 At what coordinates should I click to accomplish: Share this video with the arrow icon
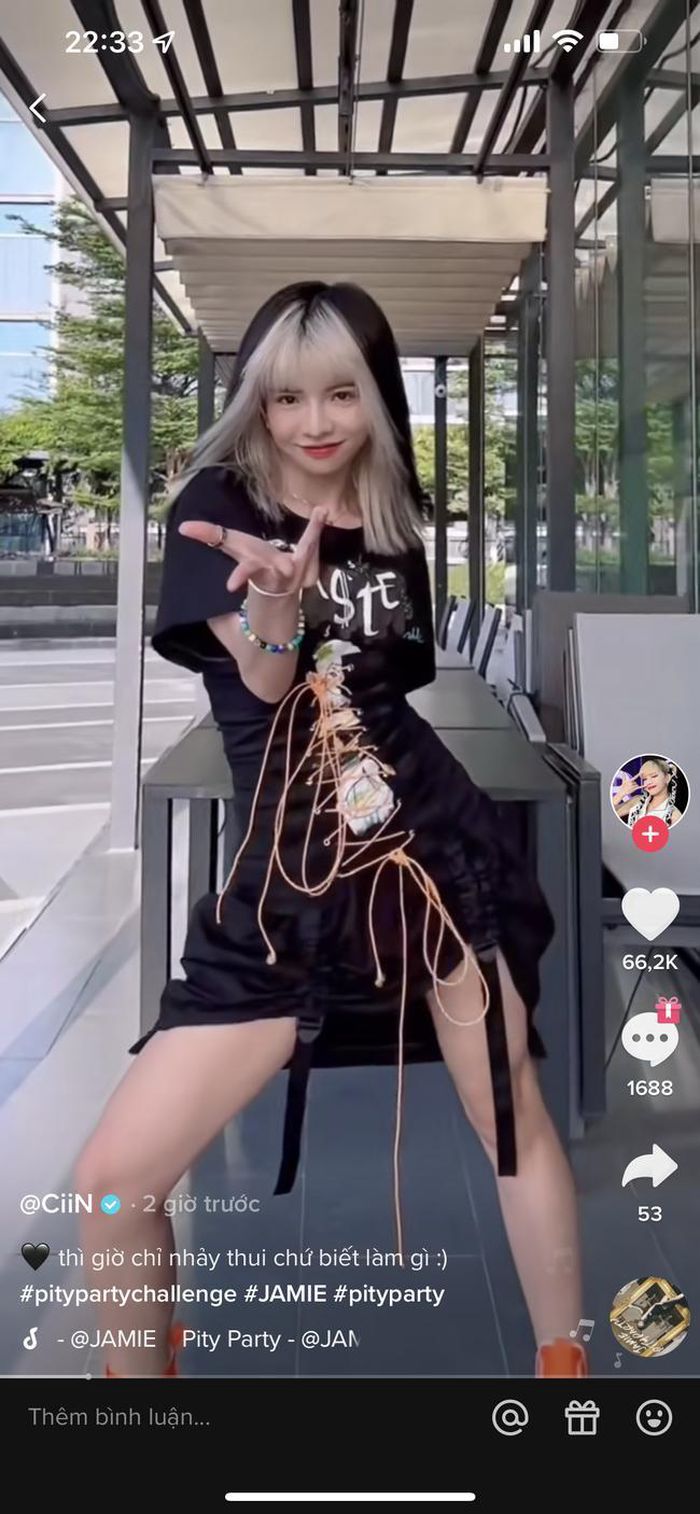coord(650,1167)
